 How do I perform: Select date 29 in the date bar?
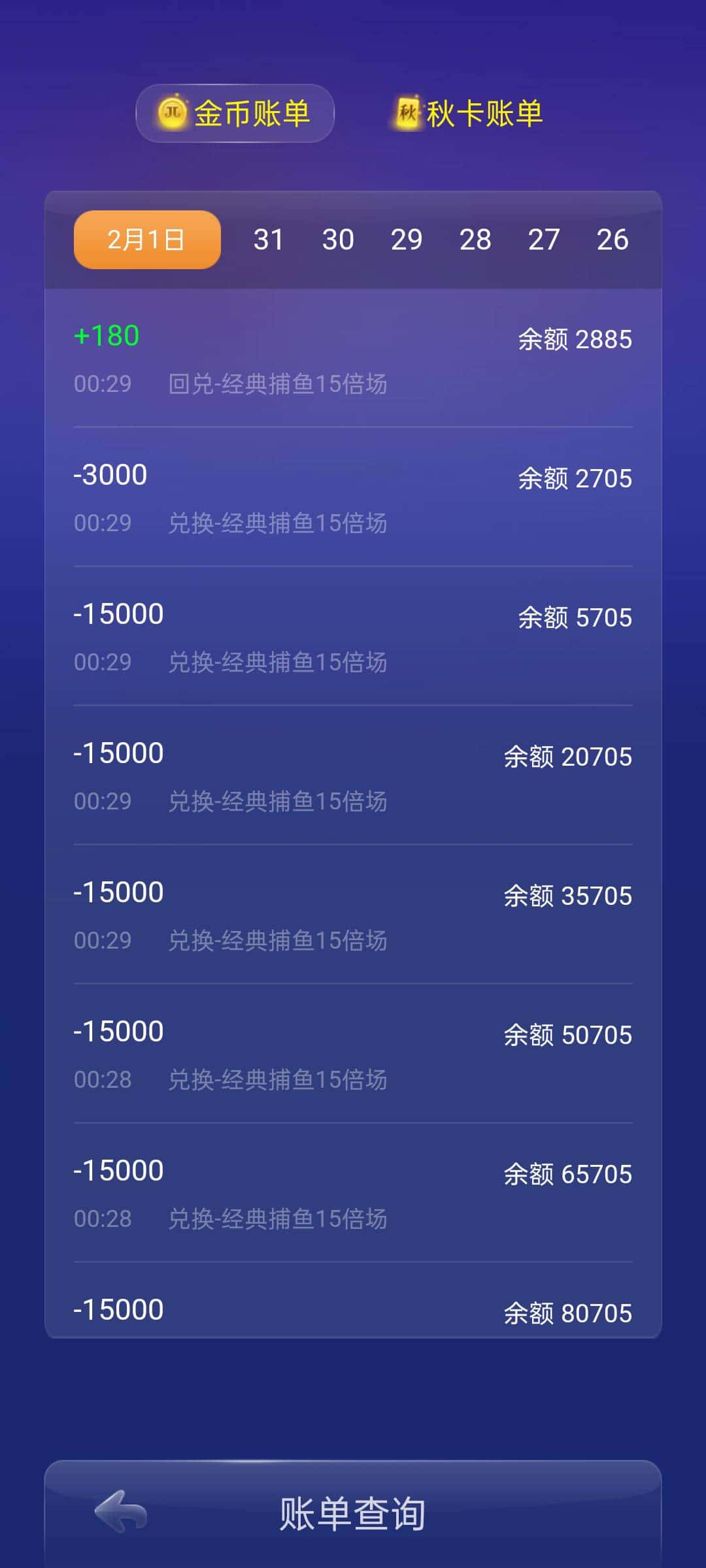pyautogui.click(x=407, y=239)
